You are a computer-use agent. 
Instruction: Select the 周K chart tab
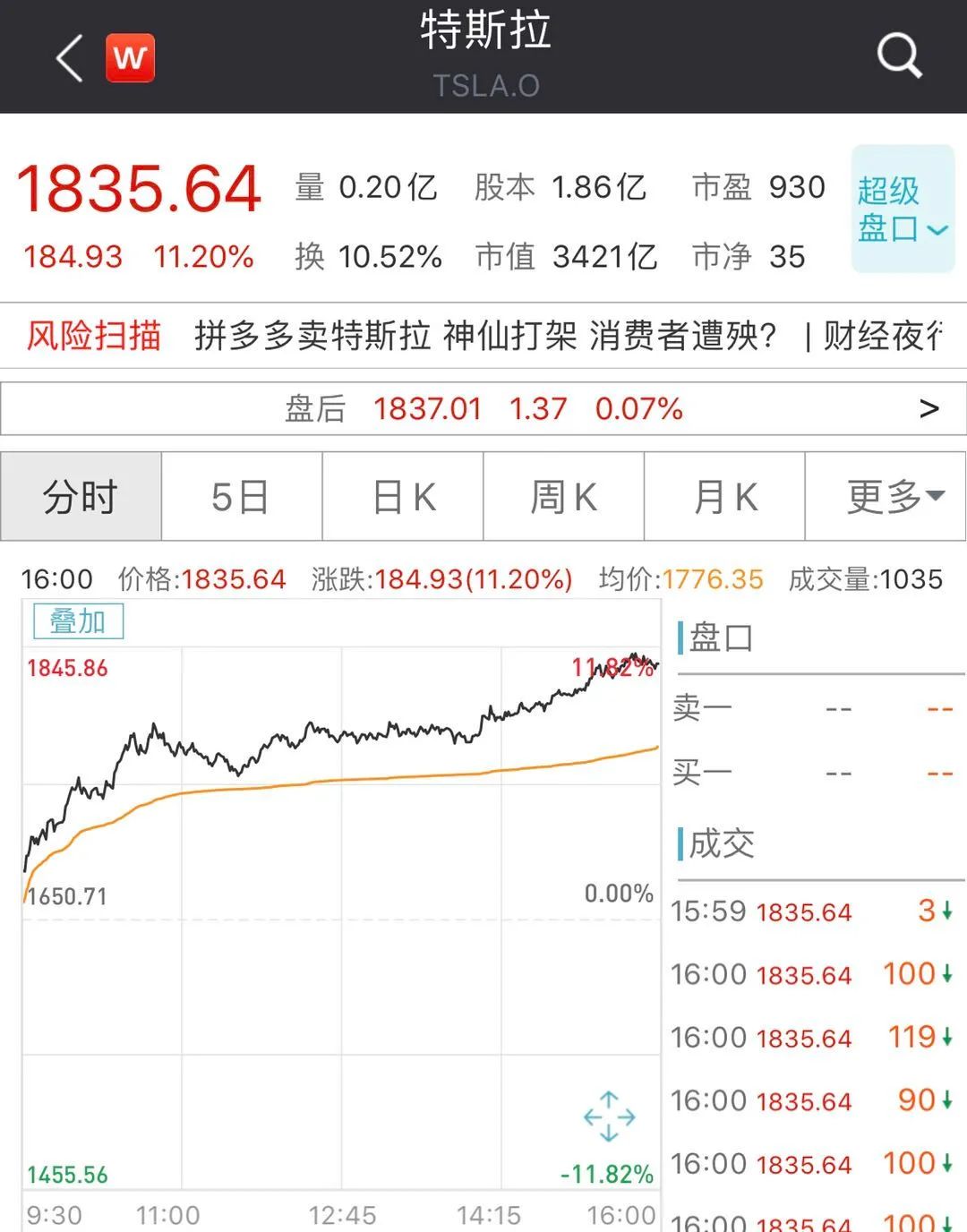pyautogui.click(x=563, y=497)
